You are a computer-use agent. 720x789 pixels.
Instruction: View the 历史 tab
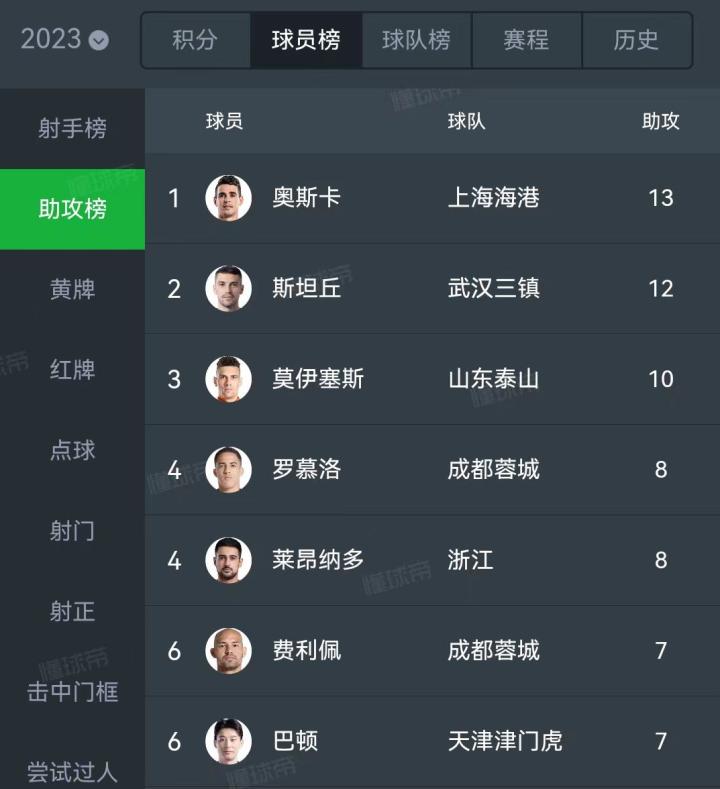pyautogui.click(x=636, y=40)
